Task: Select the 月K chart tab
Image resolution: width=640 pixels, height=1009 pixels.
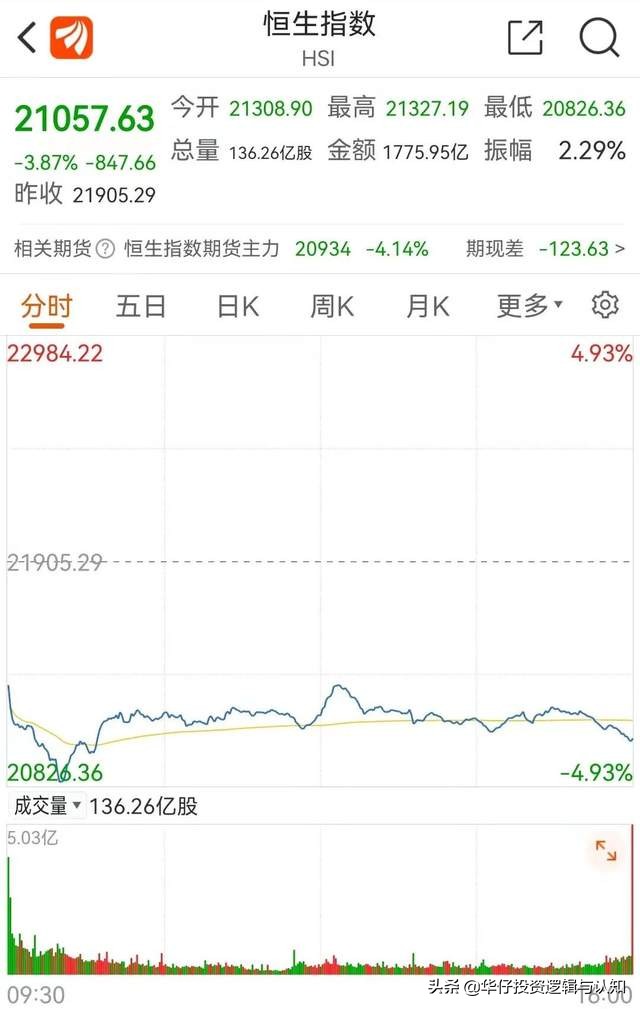Action: (x=427, y=306)
